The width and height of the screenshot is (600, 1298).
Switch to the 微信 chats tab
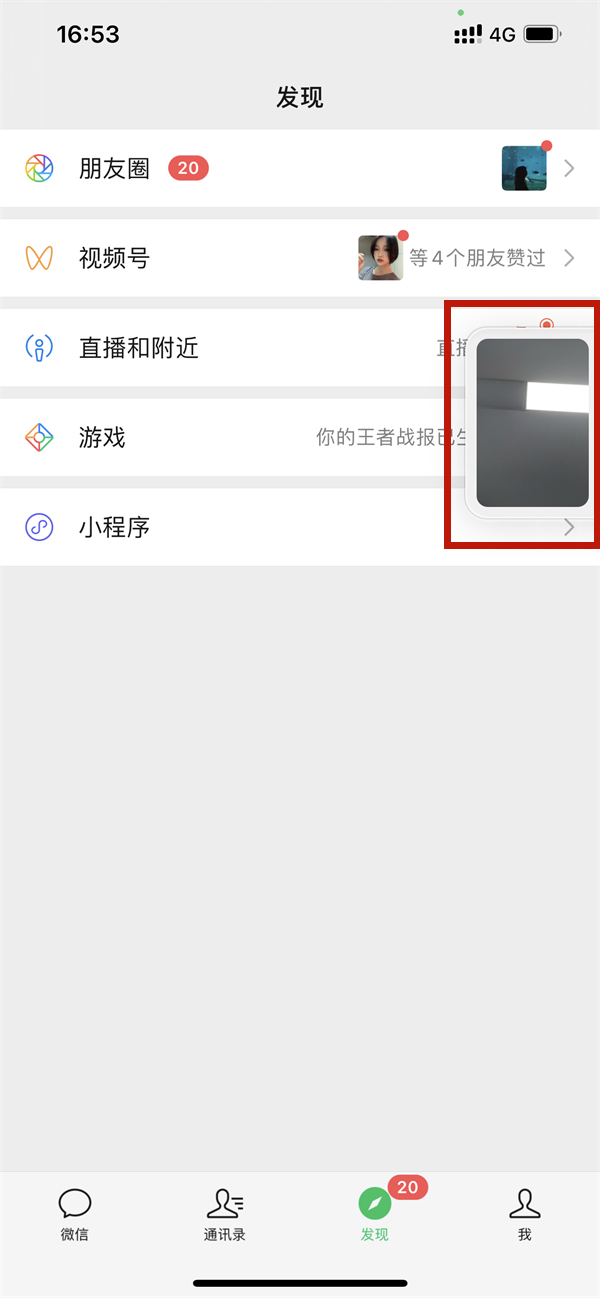pos(75,1215)
